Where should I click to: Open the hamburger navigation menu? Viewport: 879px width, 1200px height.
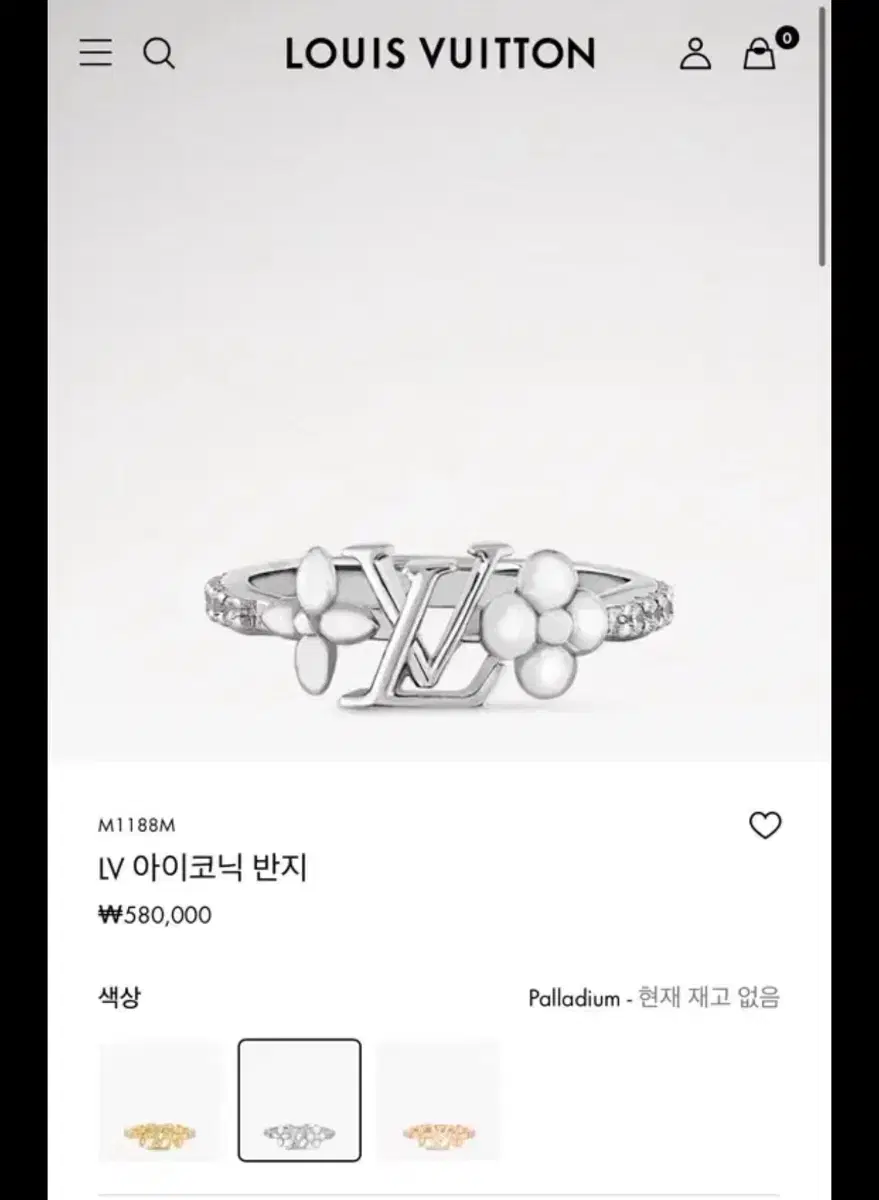pyautogui.click(x=95, y=54)
